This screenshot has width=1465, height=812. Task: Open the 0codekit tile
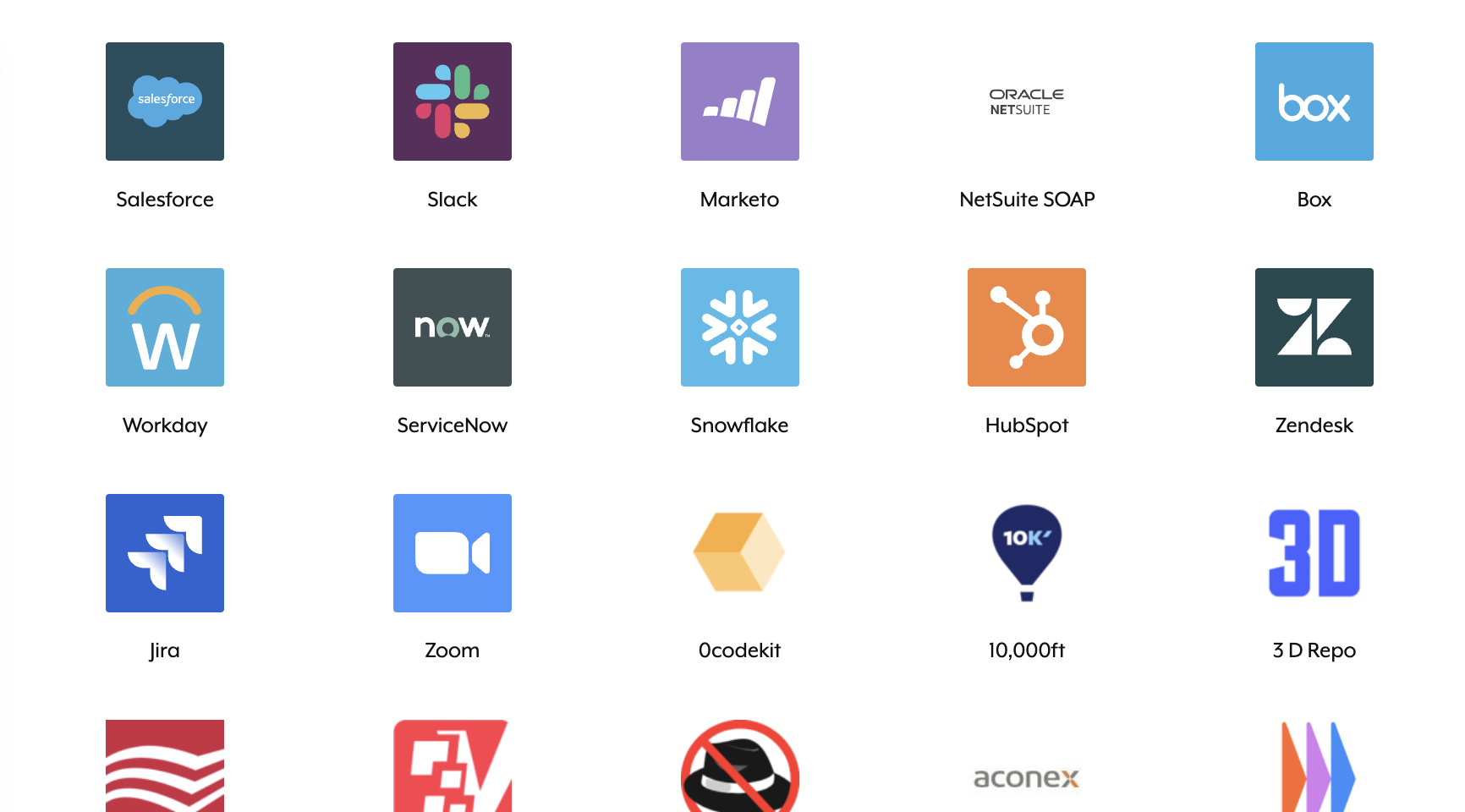[x=740, y=553]
